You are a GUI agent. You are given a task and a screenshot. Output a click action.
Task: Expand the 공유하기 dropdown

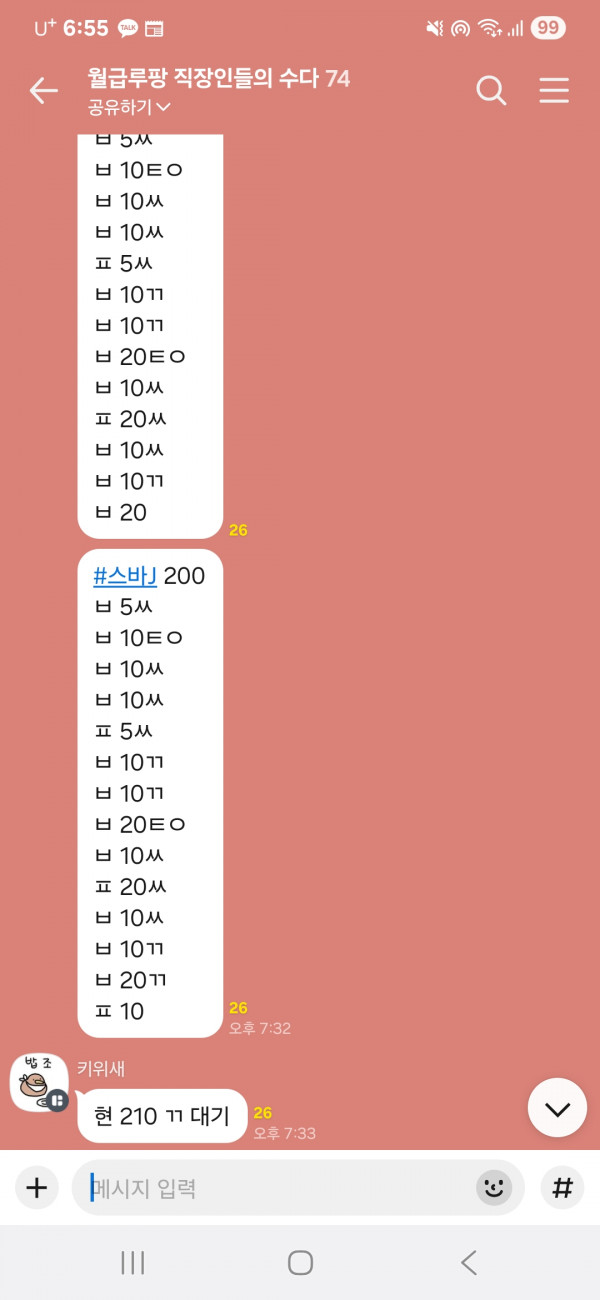[130, 107]
